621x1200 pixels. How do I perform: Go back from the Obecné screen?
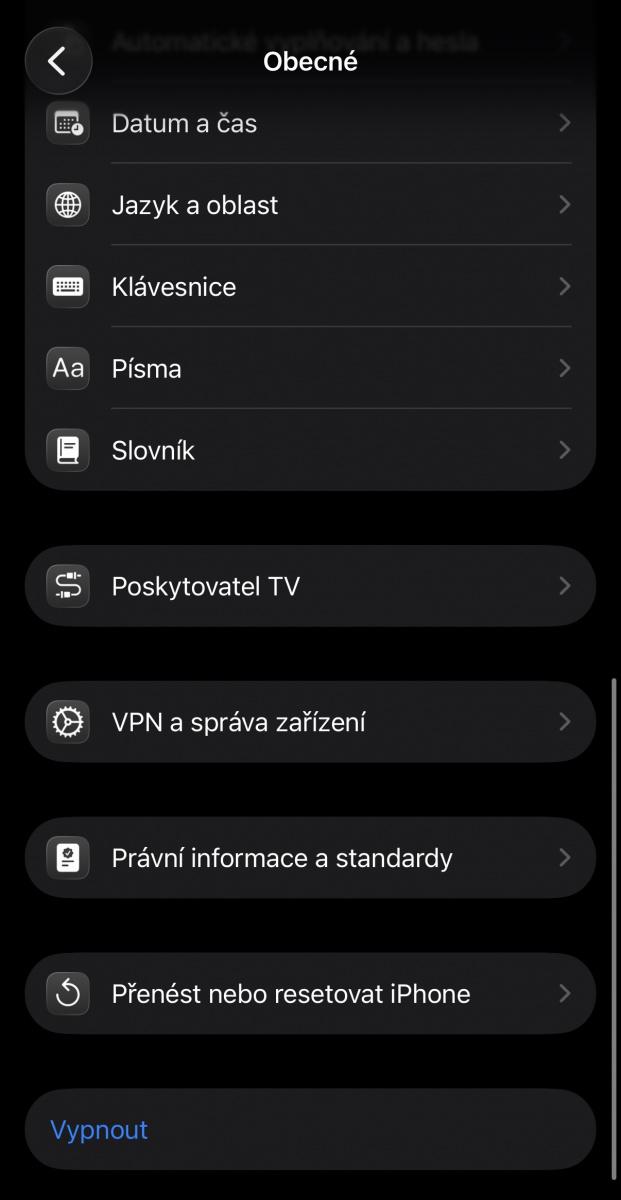click(58, 61)
